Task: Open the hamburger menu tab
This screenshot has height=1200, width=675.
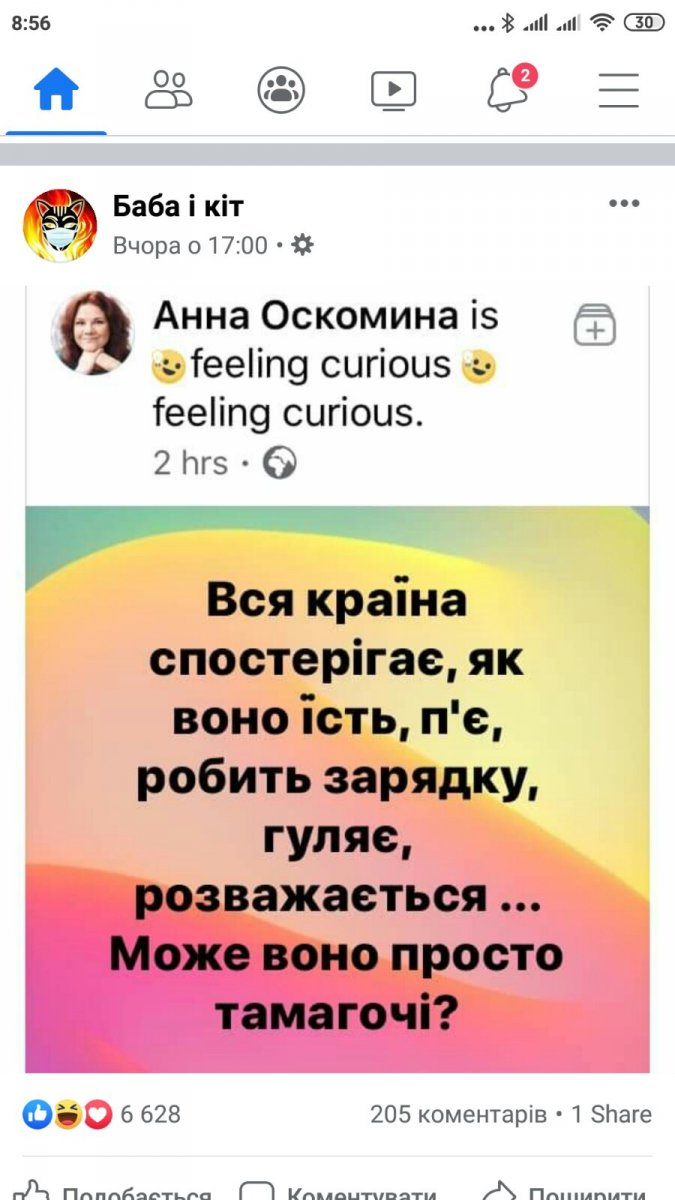Action: 619,91
